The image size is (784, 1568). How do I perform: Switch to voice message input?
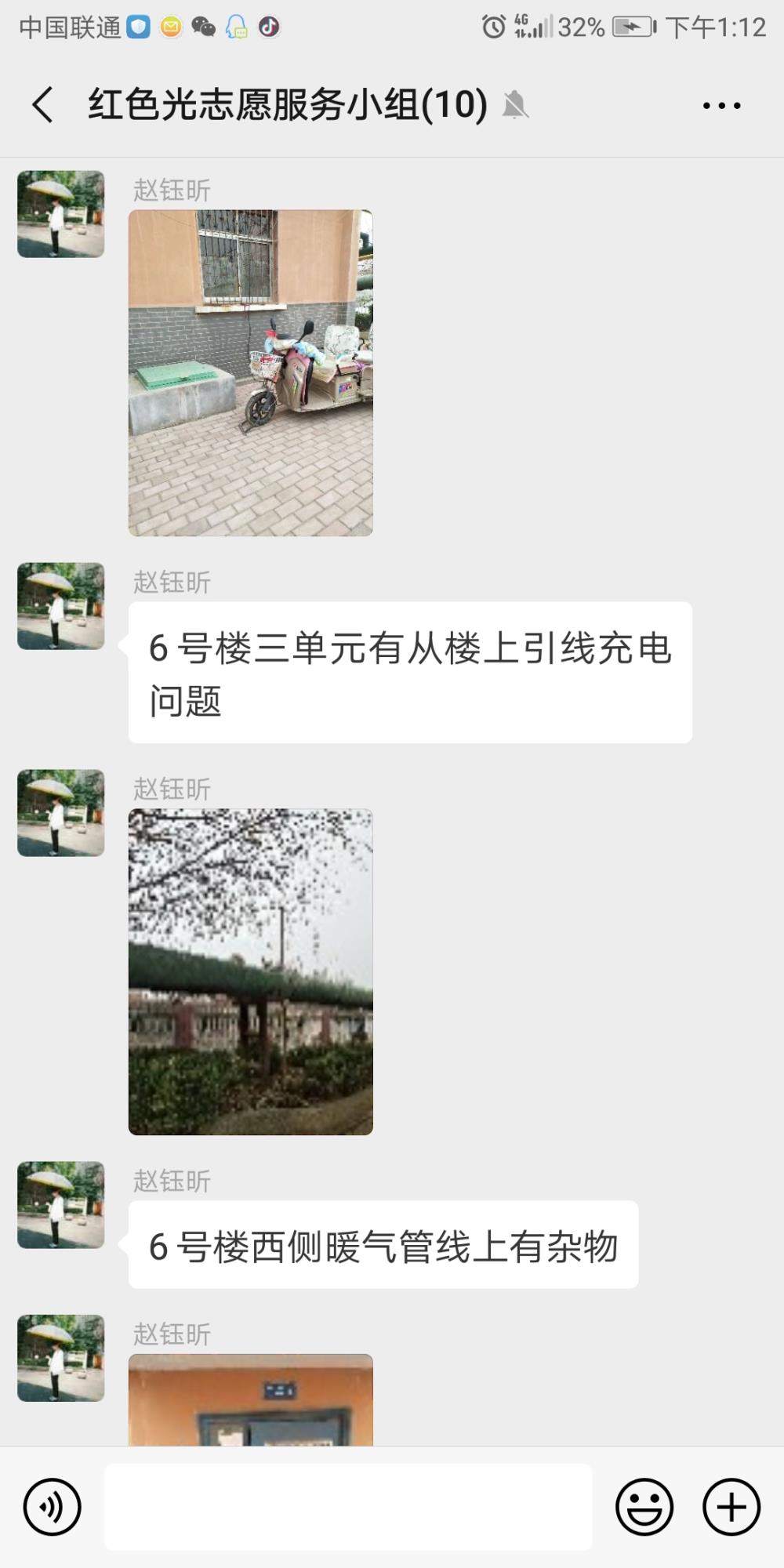click(53, 1507)
